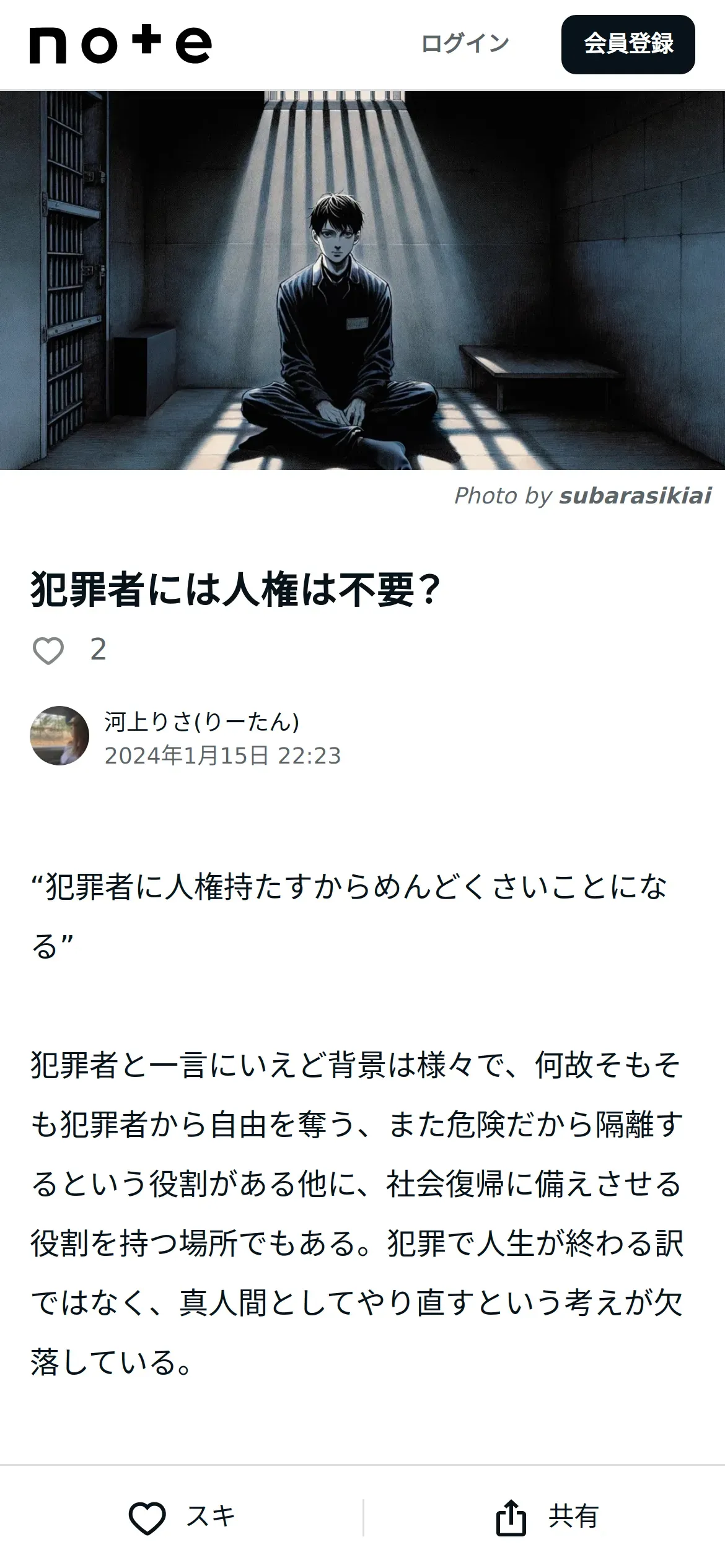Open the note logo home link

pyautogui.click(x=121, y=45)
